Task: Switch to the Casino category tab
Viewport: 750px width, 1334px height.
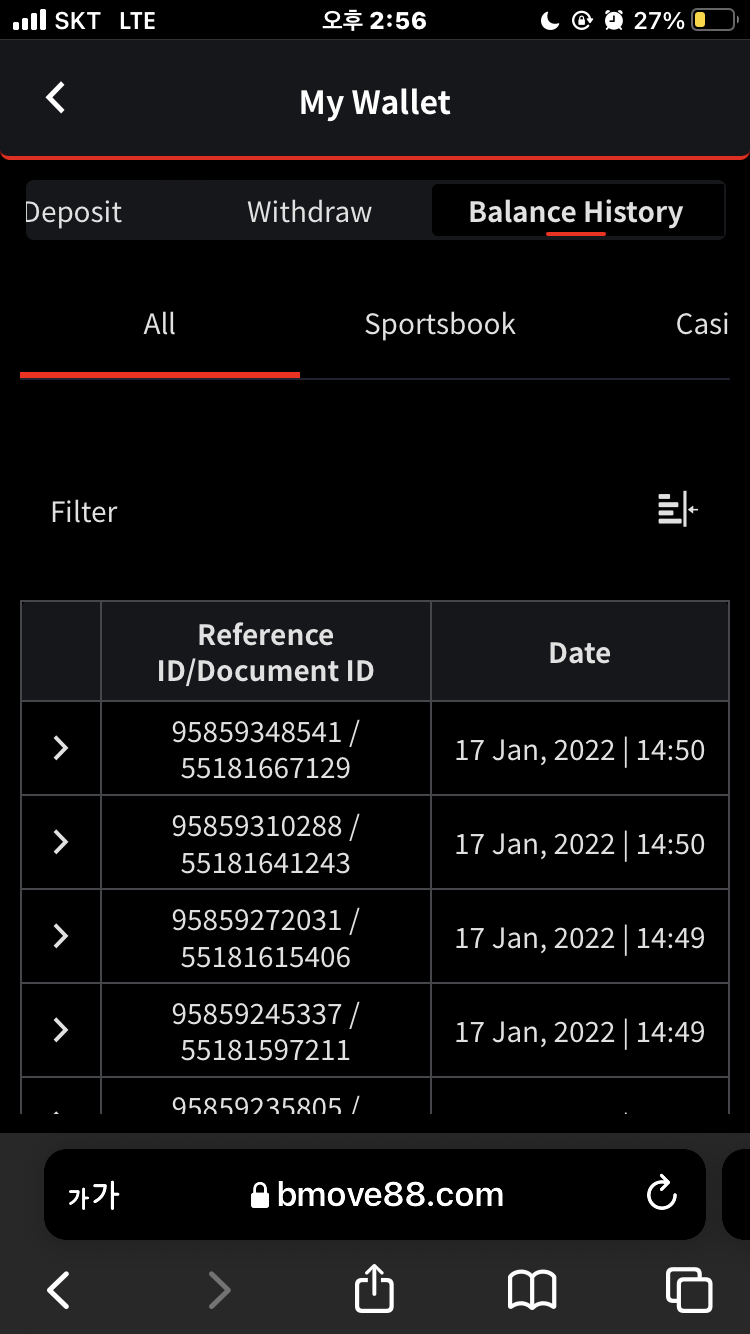Action: pyautogui.click(x=702, y=324)
